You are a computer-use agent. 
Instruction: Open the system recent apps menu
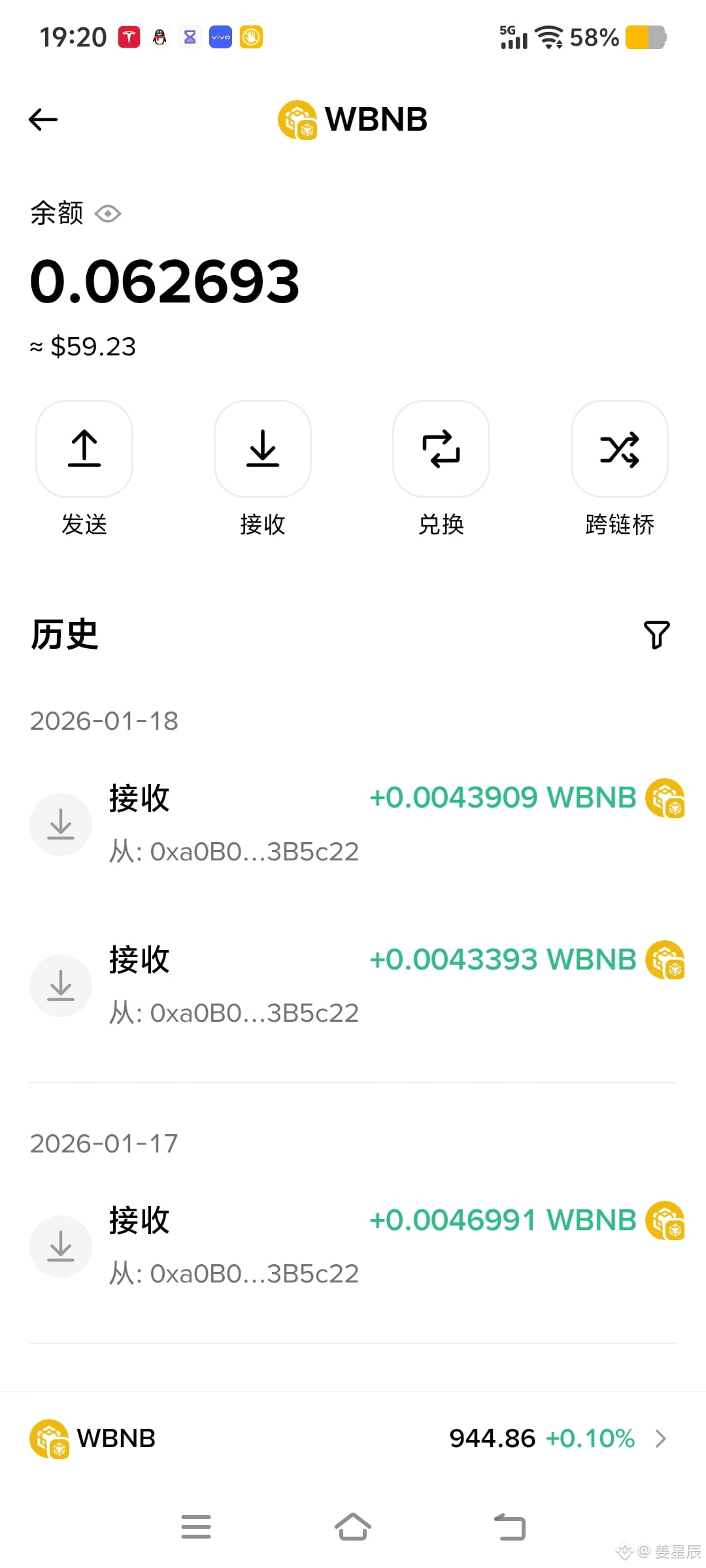[196, 1527]
